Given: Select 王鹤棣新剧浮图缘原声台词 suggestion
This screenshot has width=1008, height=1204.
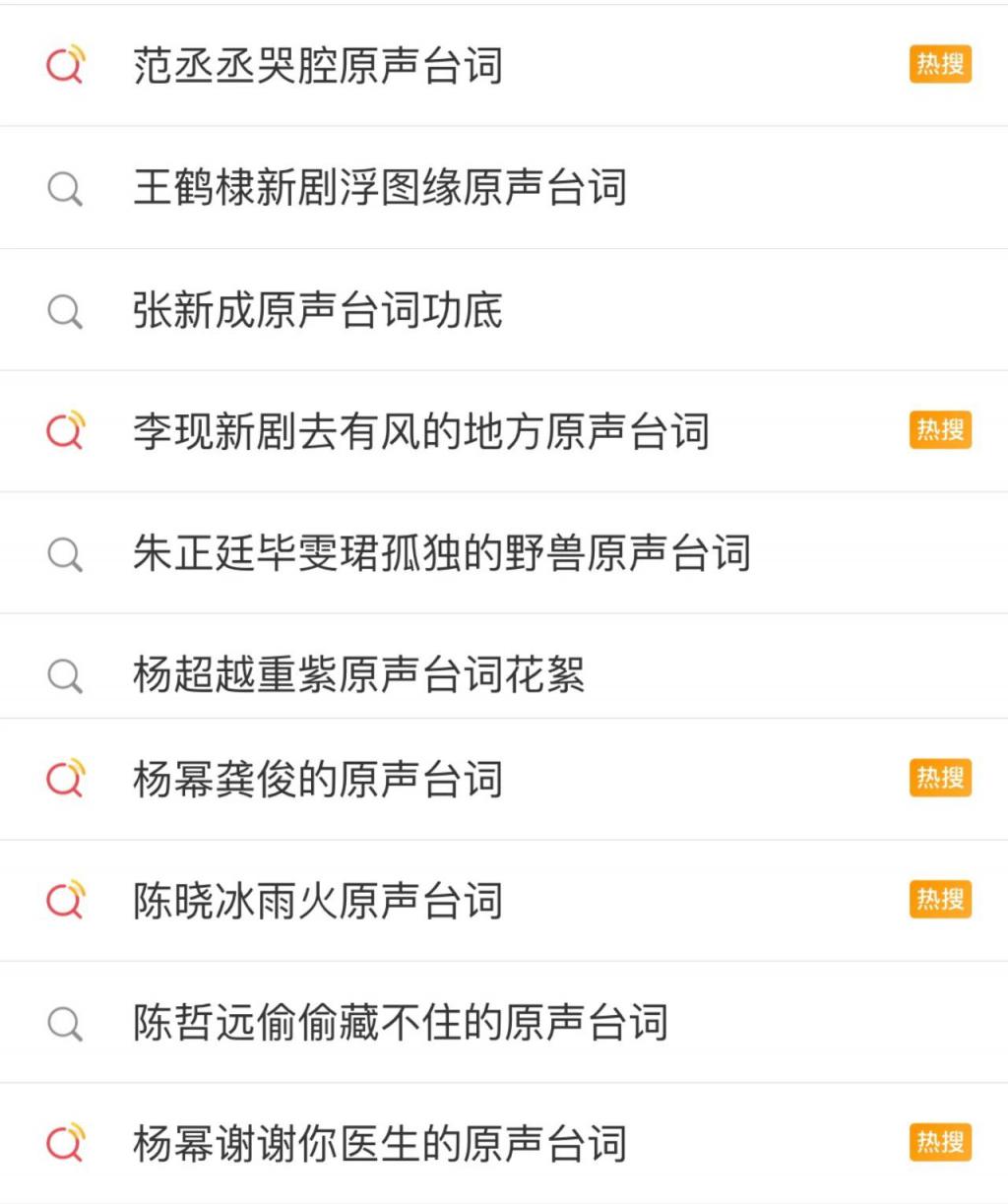Looking at the screenshot, I should [x=379, y=187].
